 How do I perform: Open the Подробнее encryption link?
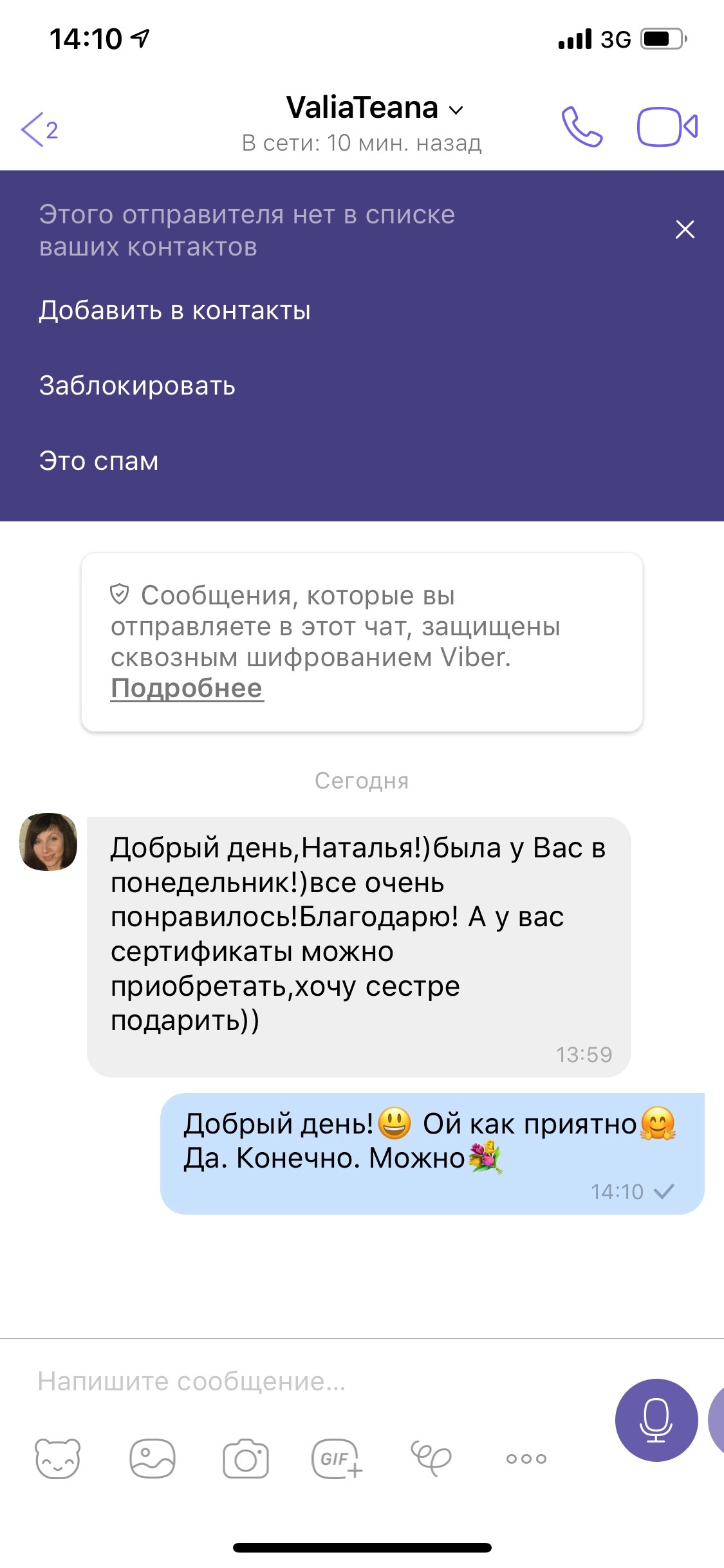[x=187, y=689]
